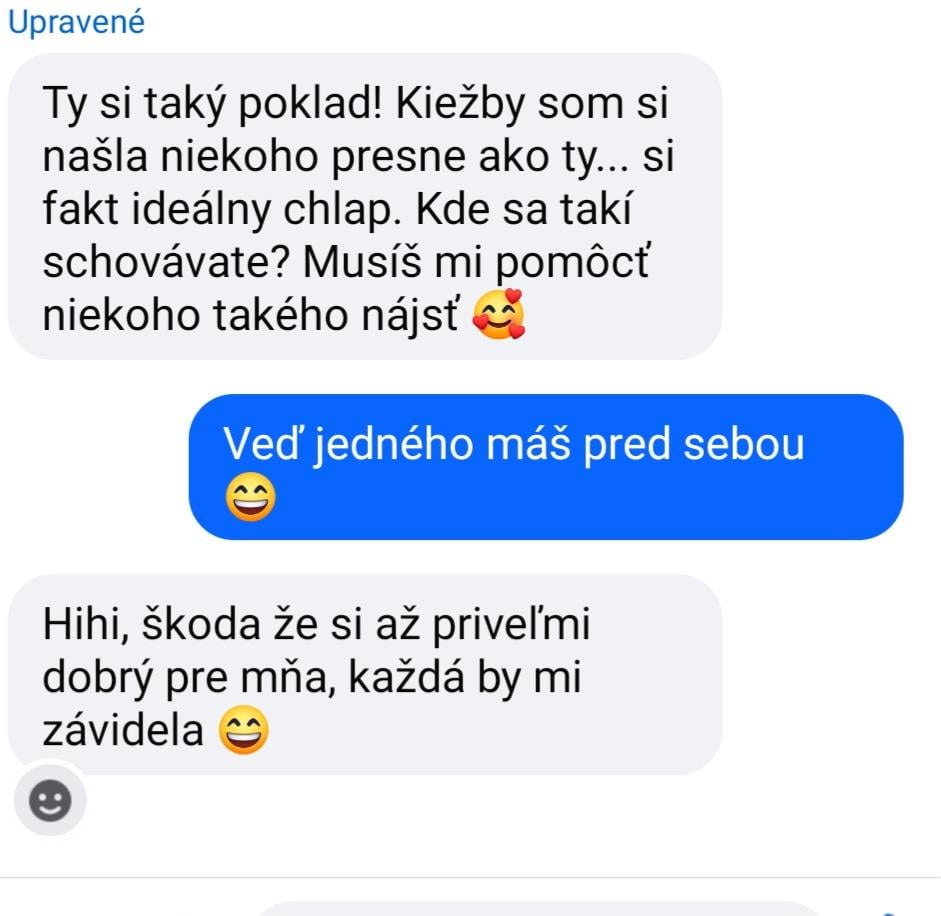Tap the blue "Upravené" edited label
The image size is (941, 916).
click(77, 23)
